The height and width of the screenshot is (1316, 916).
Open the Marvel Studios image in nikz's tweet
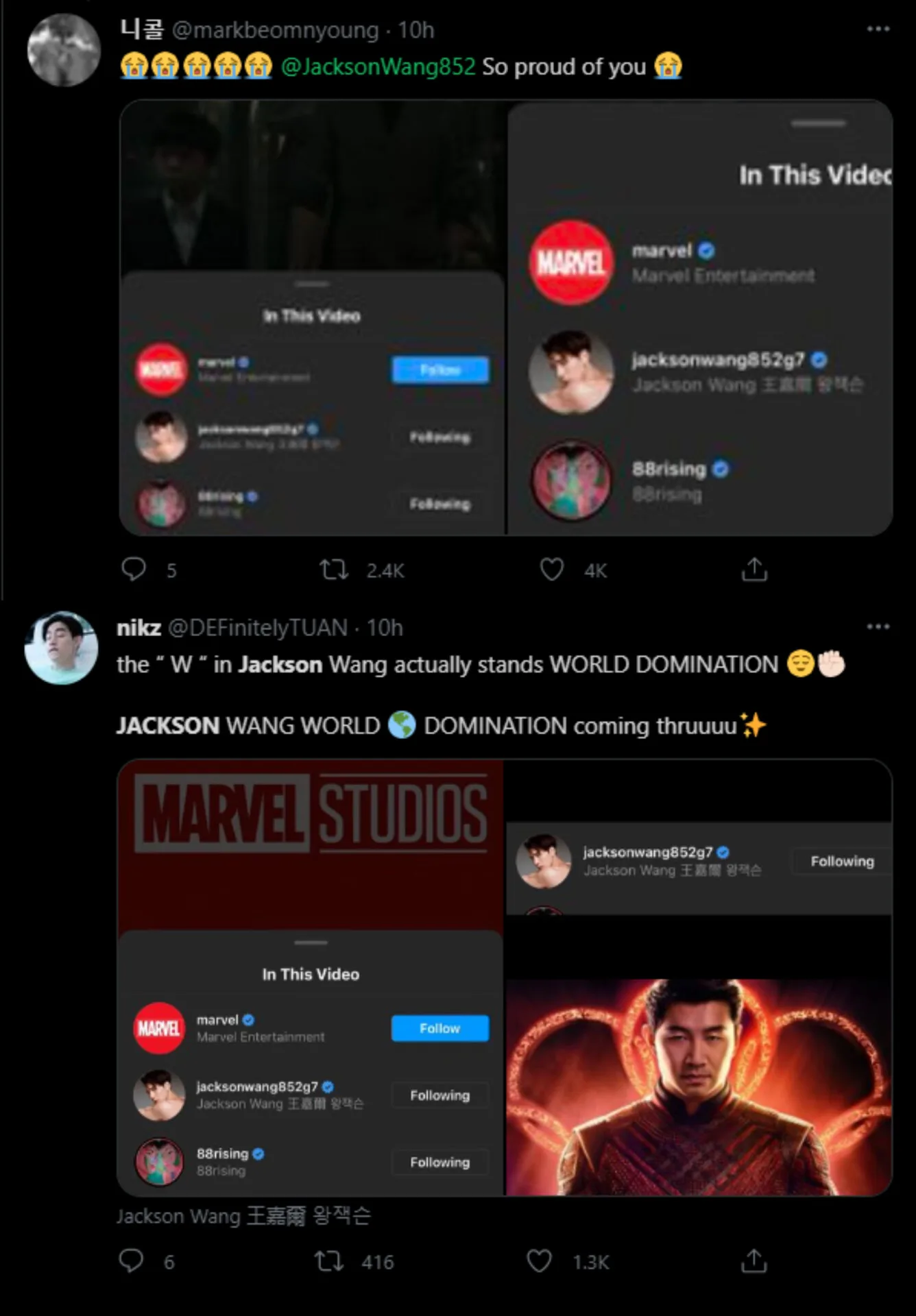(311, 977)
